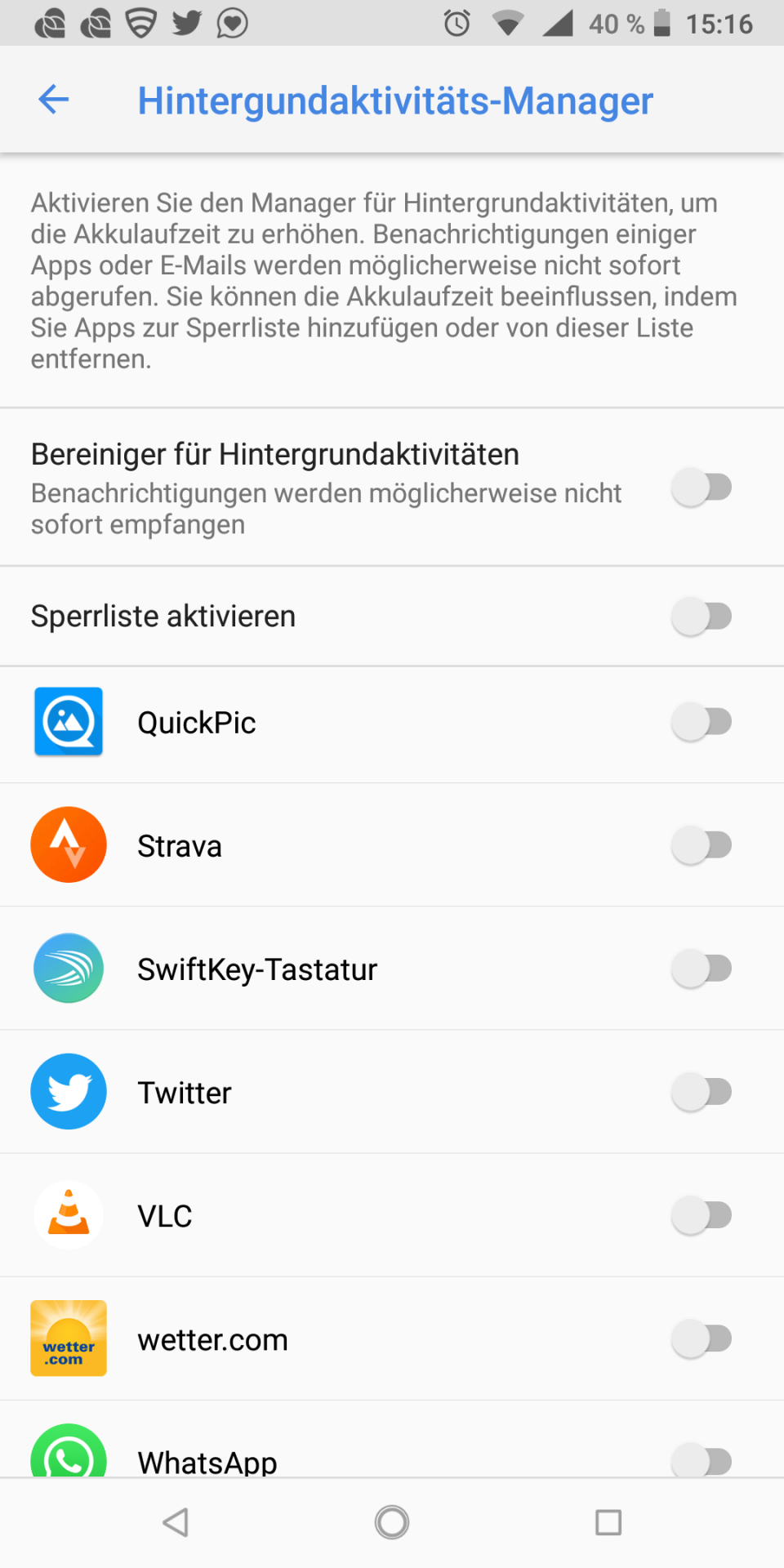Toggle the QuickPic switch
The height and width of the screenshot is (1568, 784).
[702, 722]
